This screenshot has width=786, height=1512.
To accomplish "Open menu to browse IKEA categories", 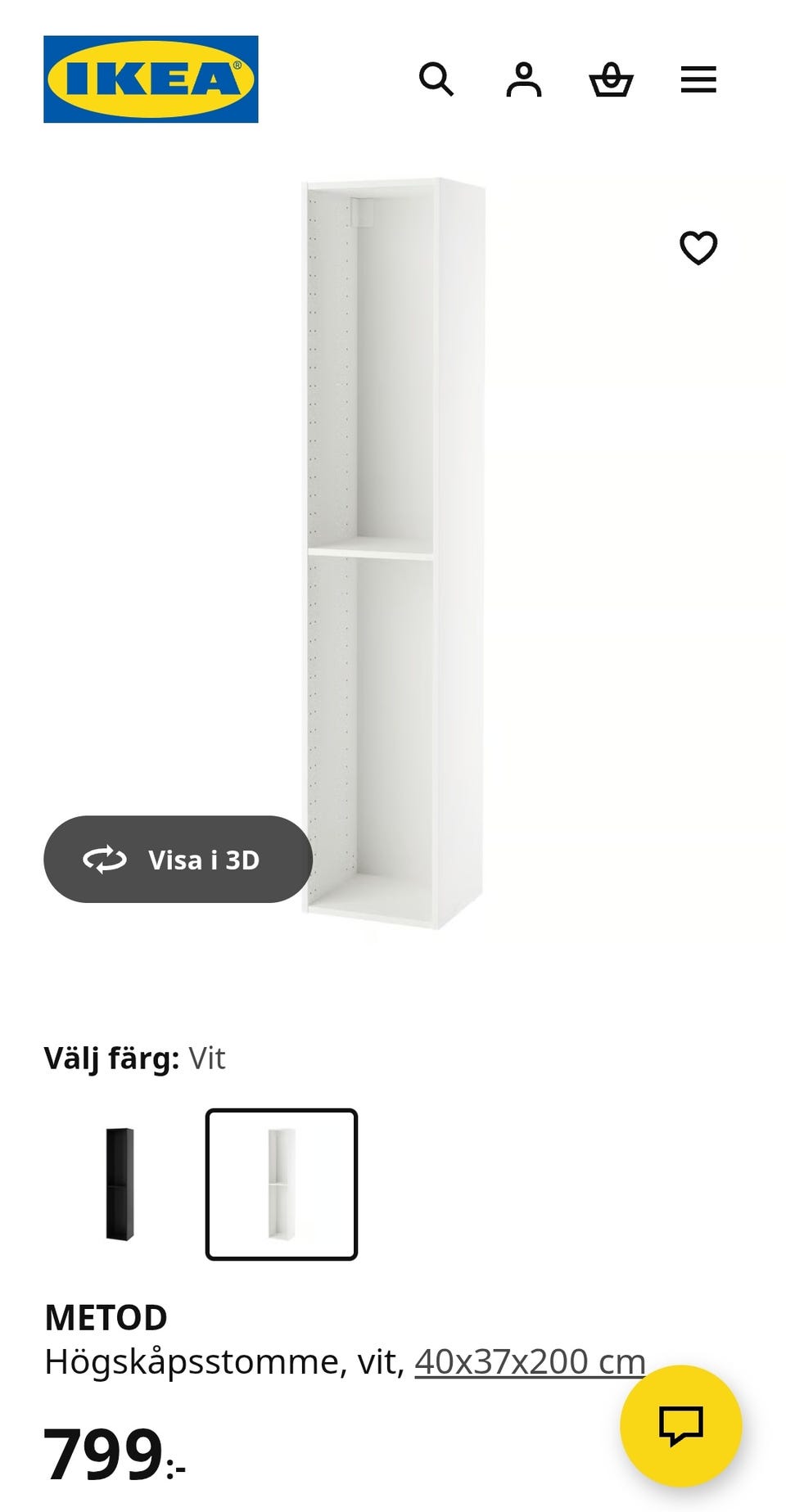I will pyautogui.click(x=698, y=79).
